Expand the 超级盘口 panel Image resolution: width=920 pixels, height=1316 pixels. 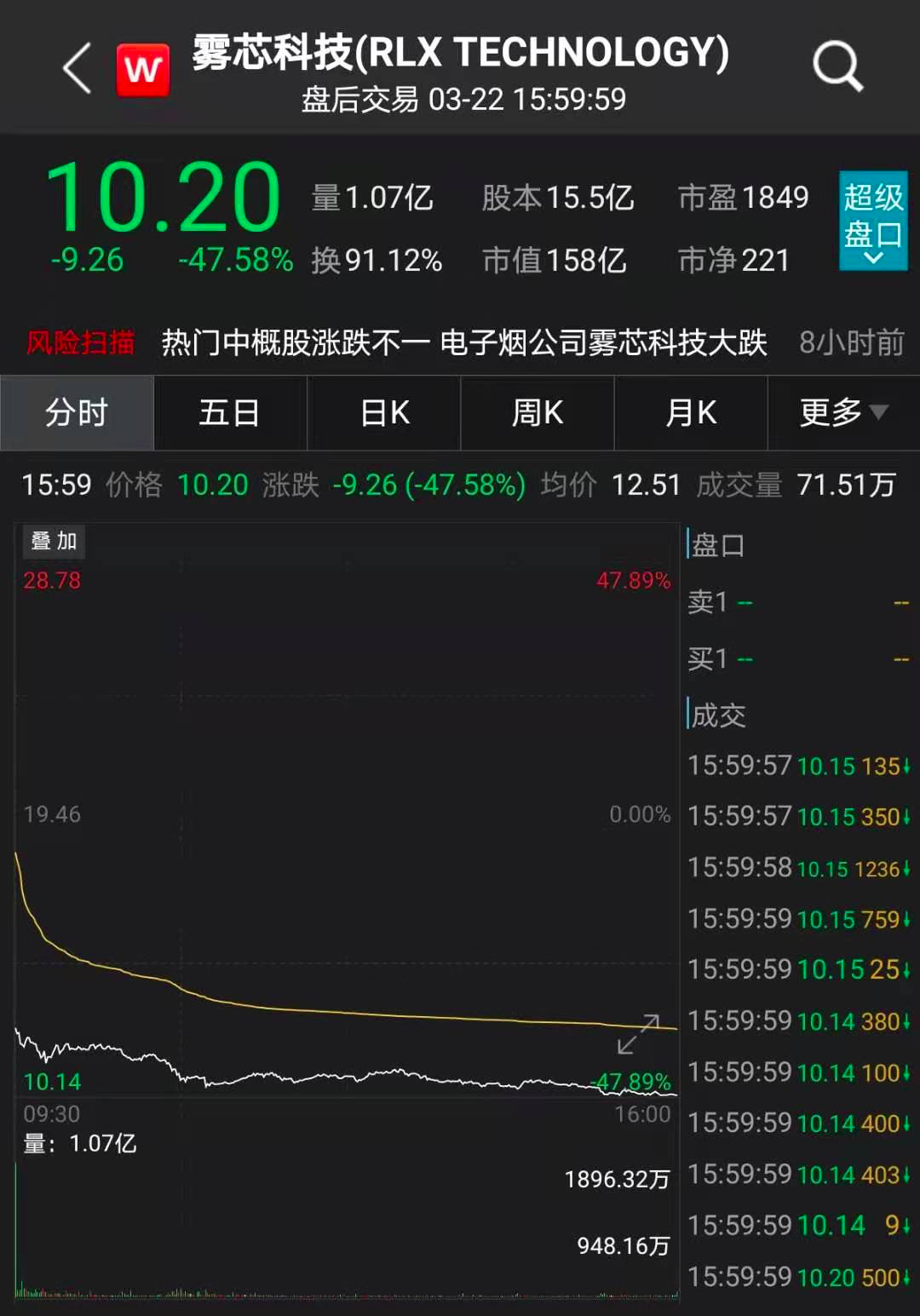[x=872, y=221]
